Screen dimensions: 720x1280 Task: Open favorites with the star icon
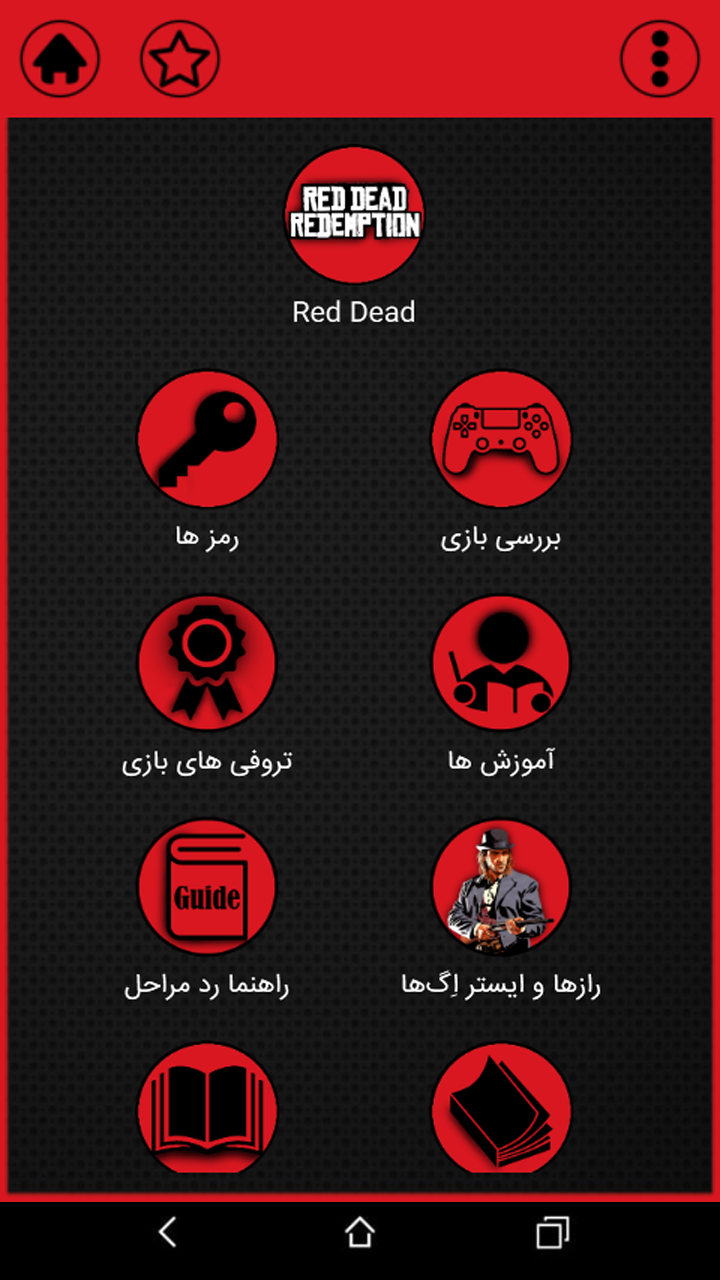[x=180, y=58]
